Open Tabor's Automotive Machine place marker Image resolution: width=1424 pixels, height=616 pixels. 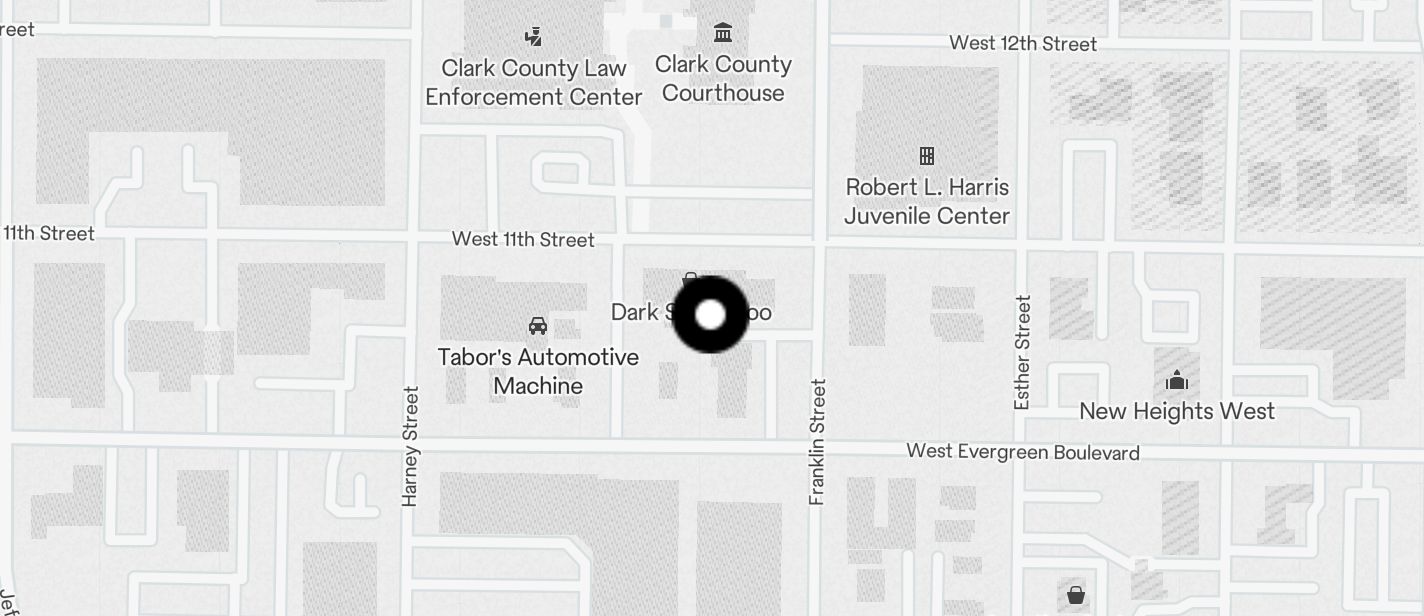[x=538, y=326]
